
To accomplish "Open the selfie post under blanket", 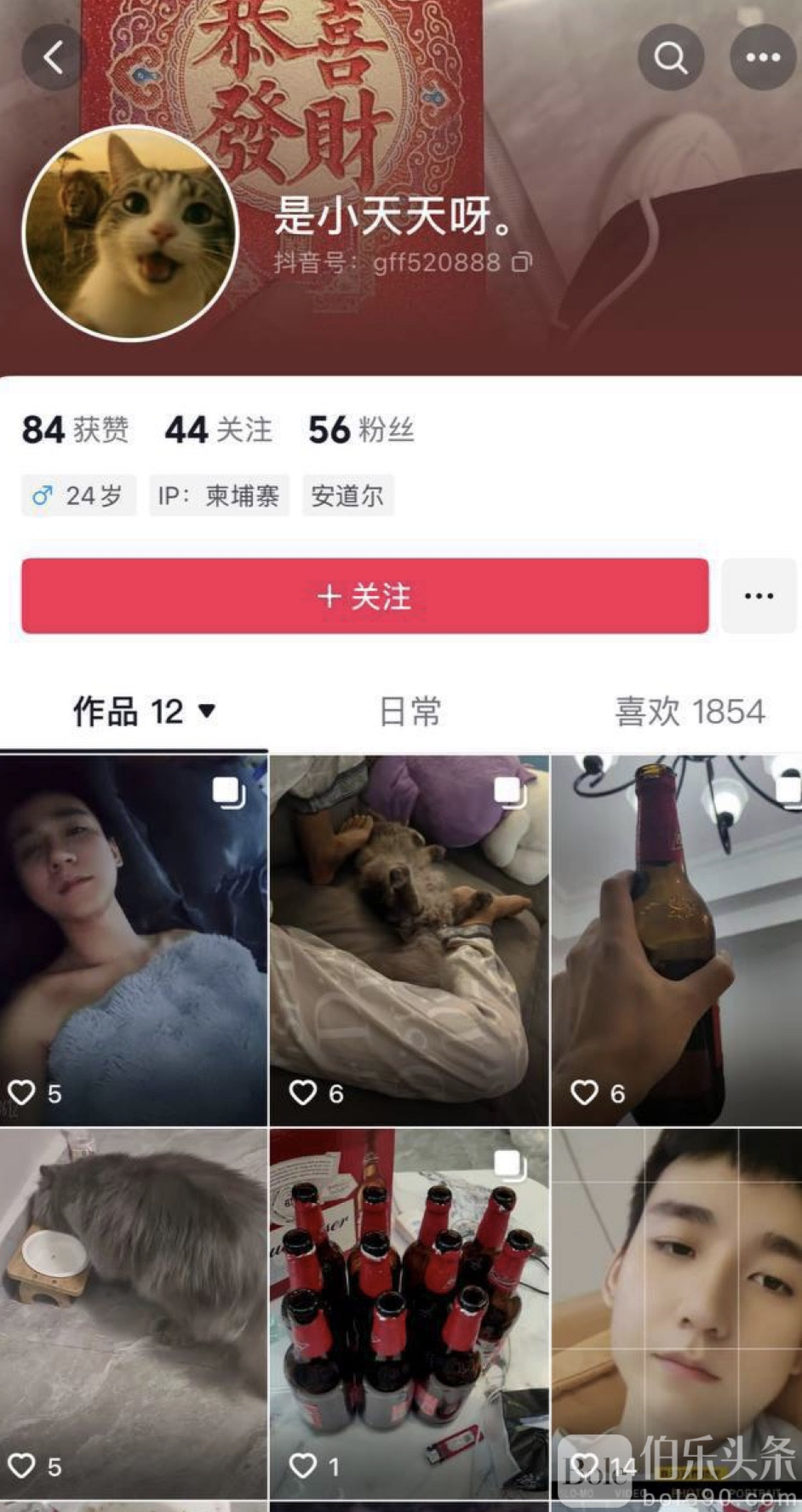I will tap(134, 940).
